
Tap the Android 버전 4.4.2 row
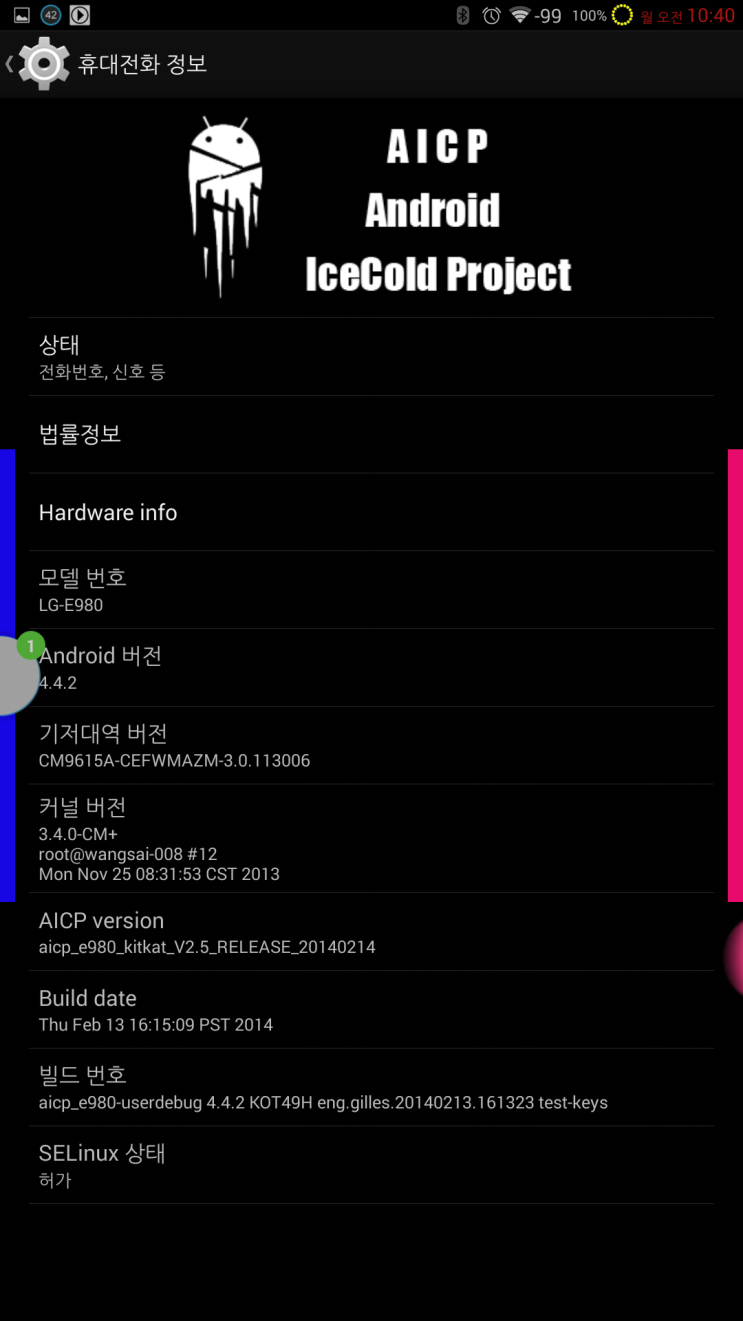[371, 668]
